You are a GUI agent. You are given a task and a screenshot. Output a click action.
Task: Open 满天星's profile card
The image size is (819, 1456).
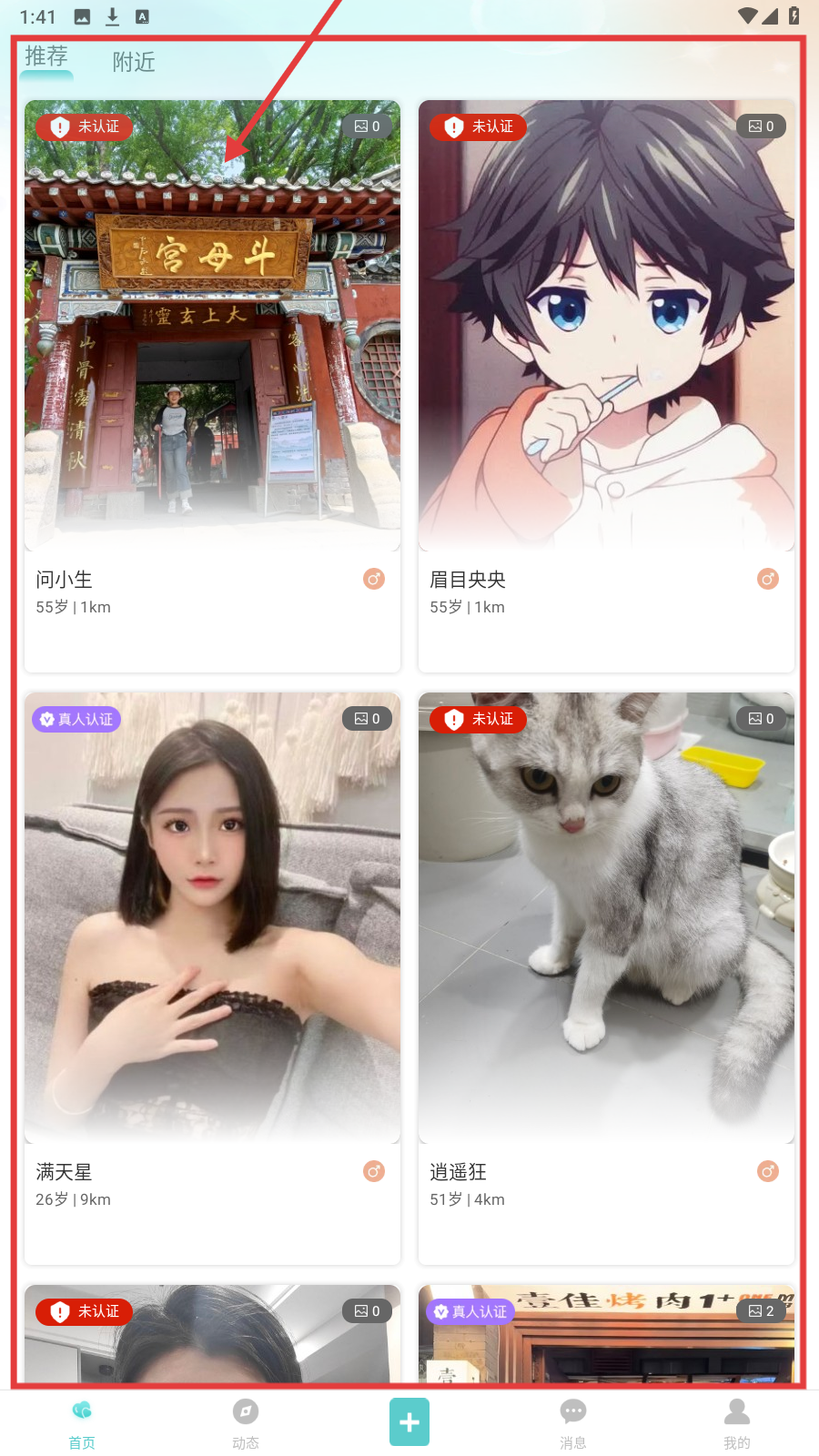coord(212,978)
